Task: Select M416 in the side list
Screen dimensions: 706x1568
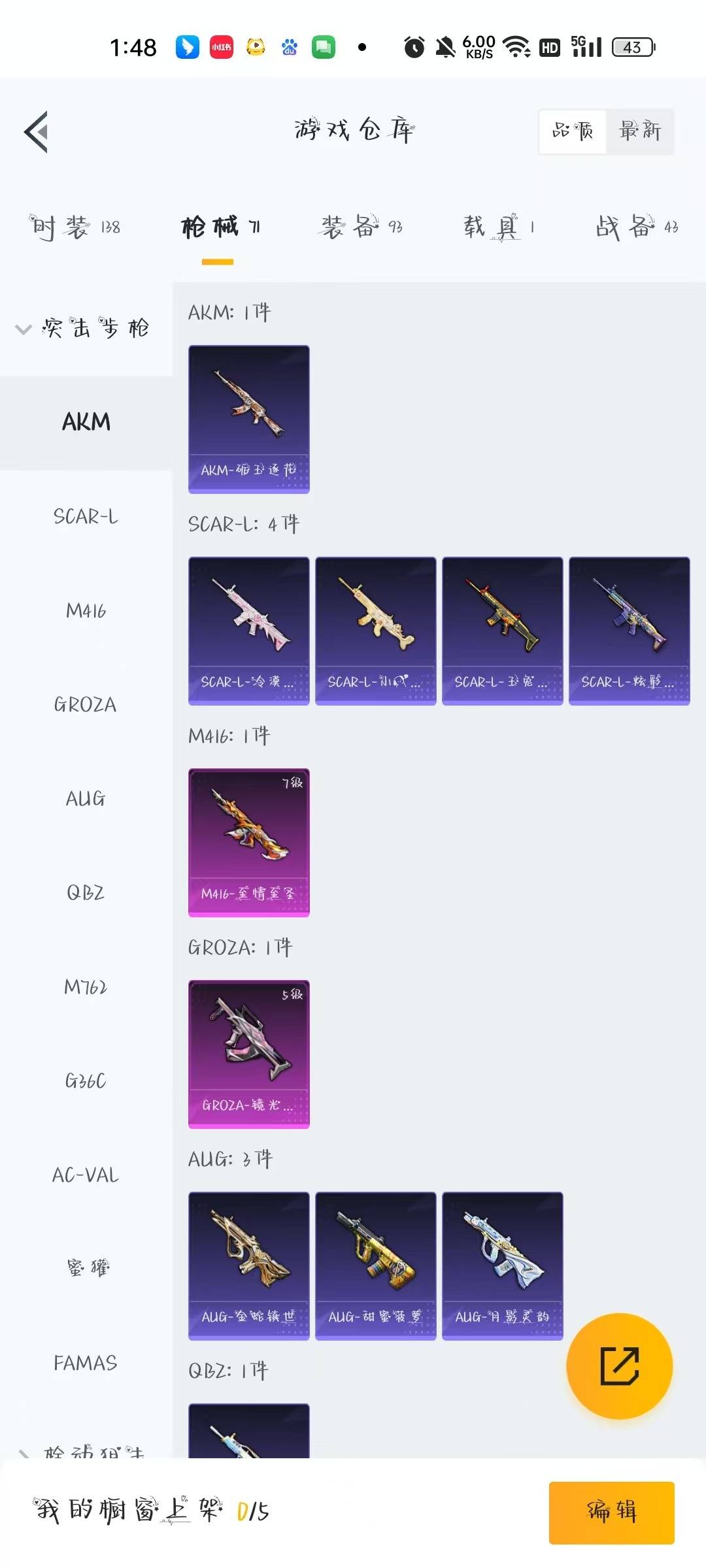Action: tap(86, 611)
